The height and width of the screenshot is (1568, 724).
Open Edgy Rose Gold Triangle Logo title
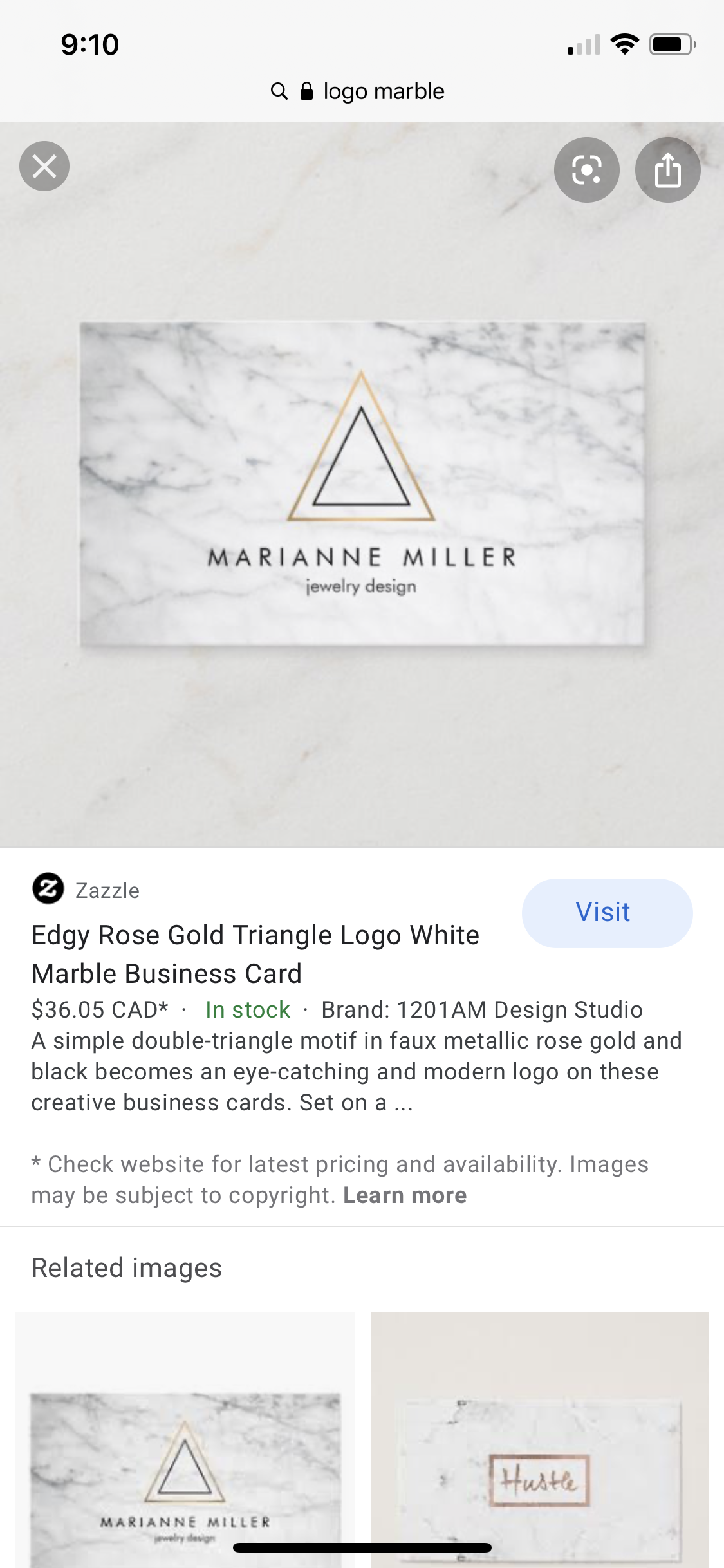[255, 954]
